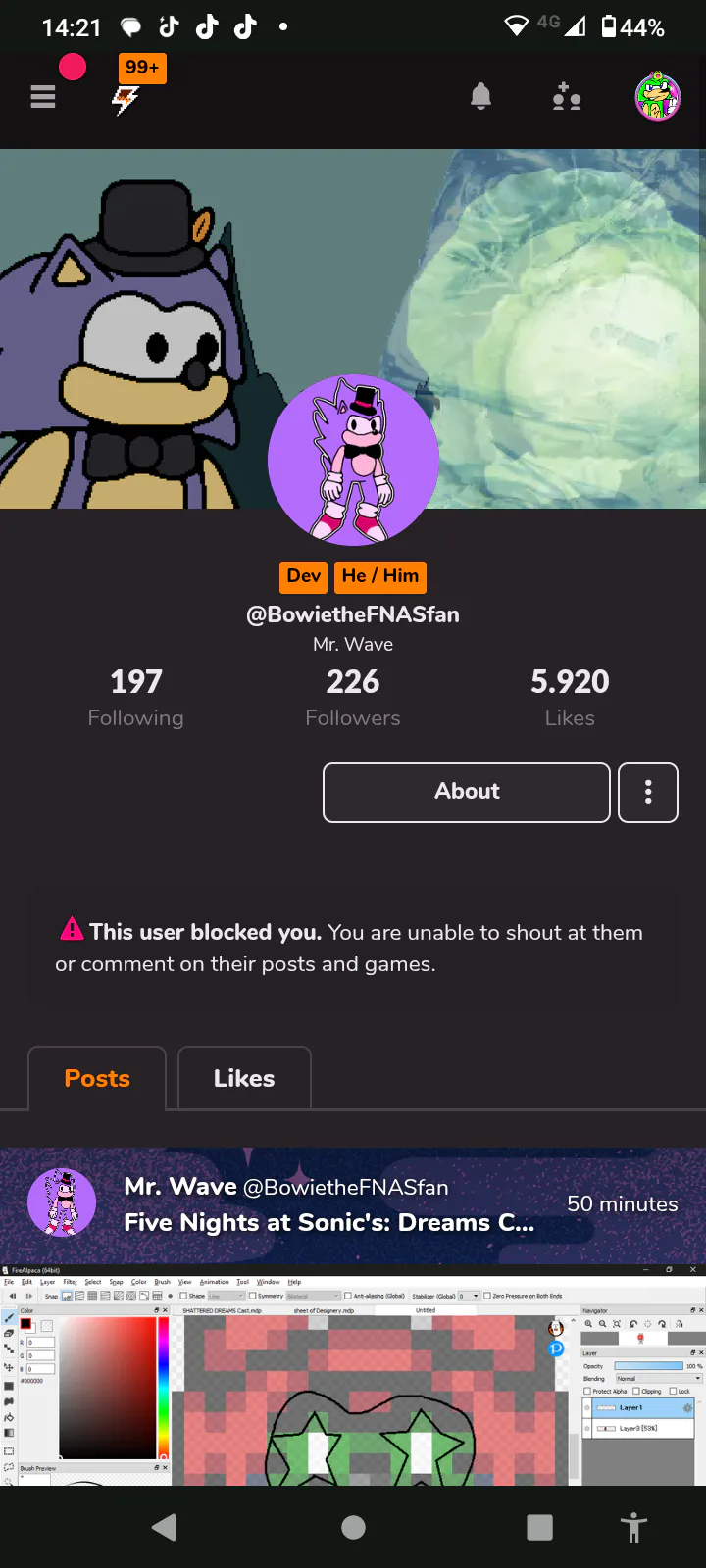Tap the About button
Viewport: 706px width, 1568px height.
point(467,792)
